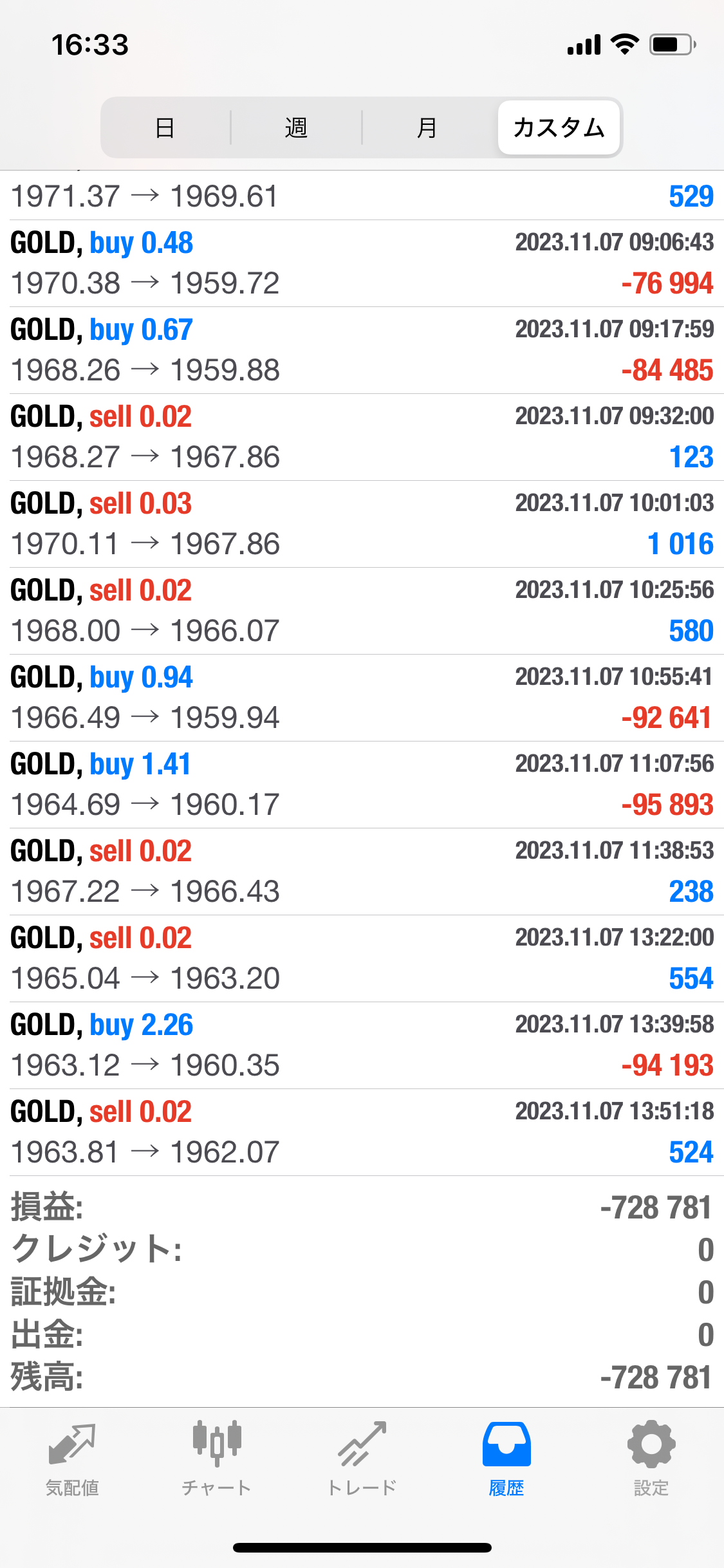Open the GOLD sell 0.03 trade details
724x1568 pixels.
click(x=362, y=524)
